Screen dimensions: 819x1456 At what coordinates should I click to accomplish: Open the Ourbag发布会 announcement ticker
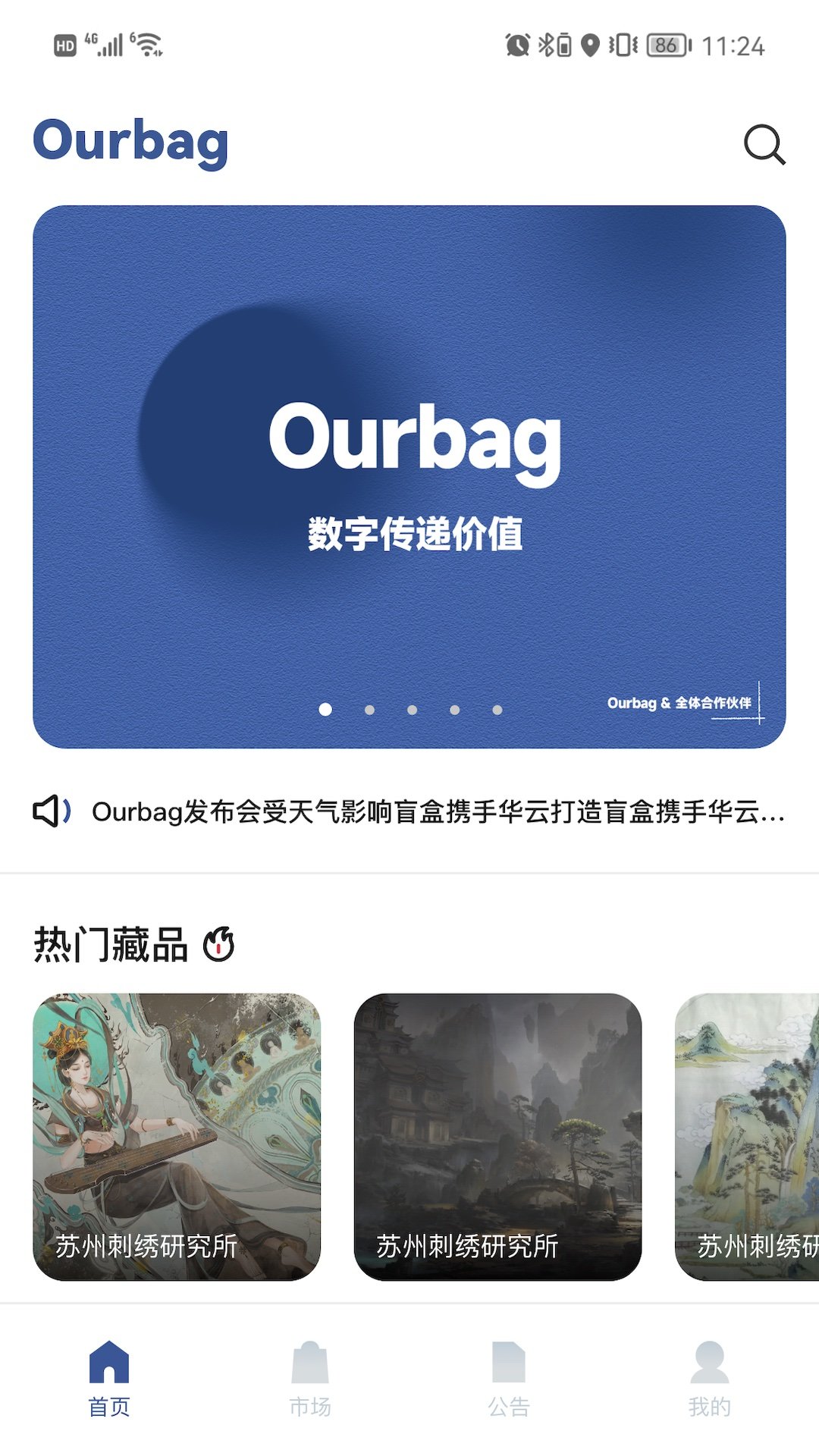pos(436,811)
